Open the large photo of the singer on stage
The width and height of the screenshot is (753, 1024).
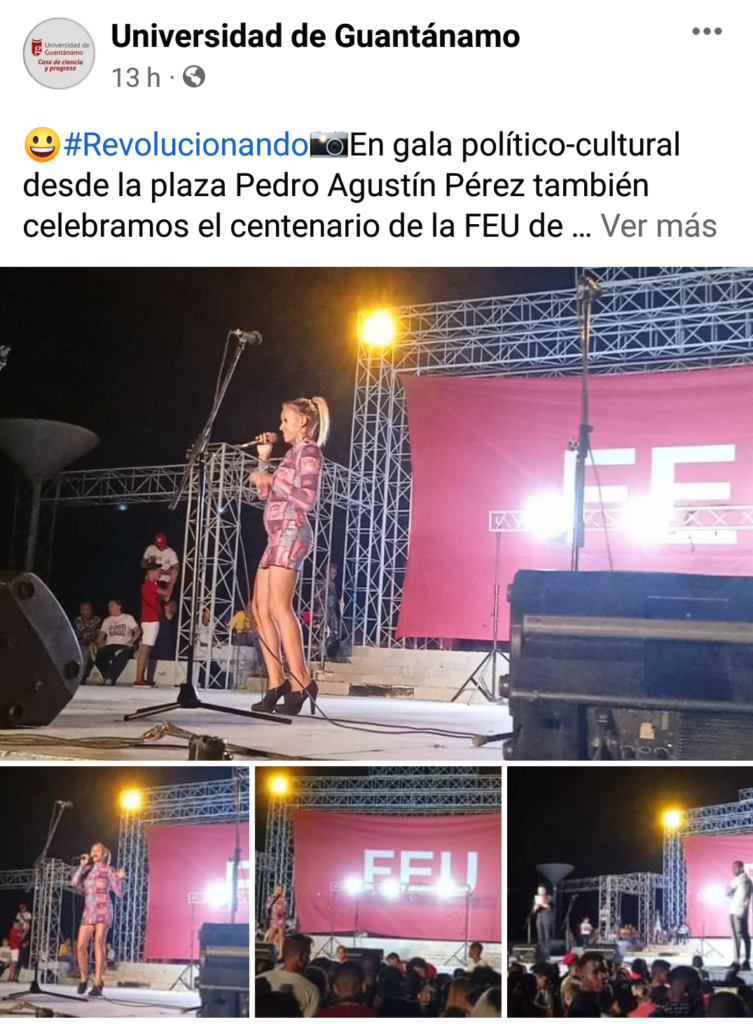(x=376, y=513)
